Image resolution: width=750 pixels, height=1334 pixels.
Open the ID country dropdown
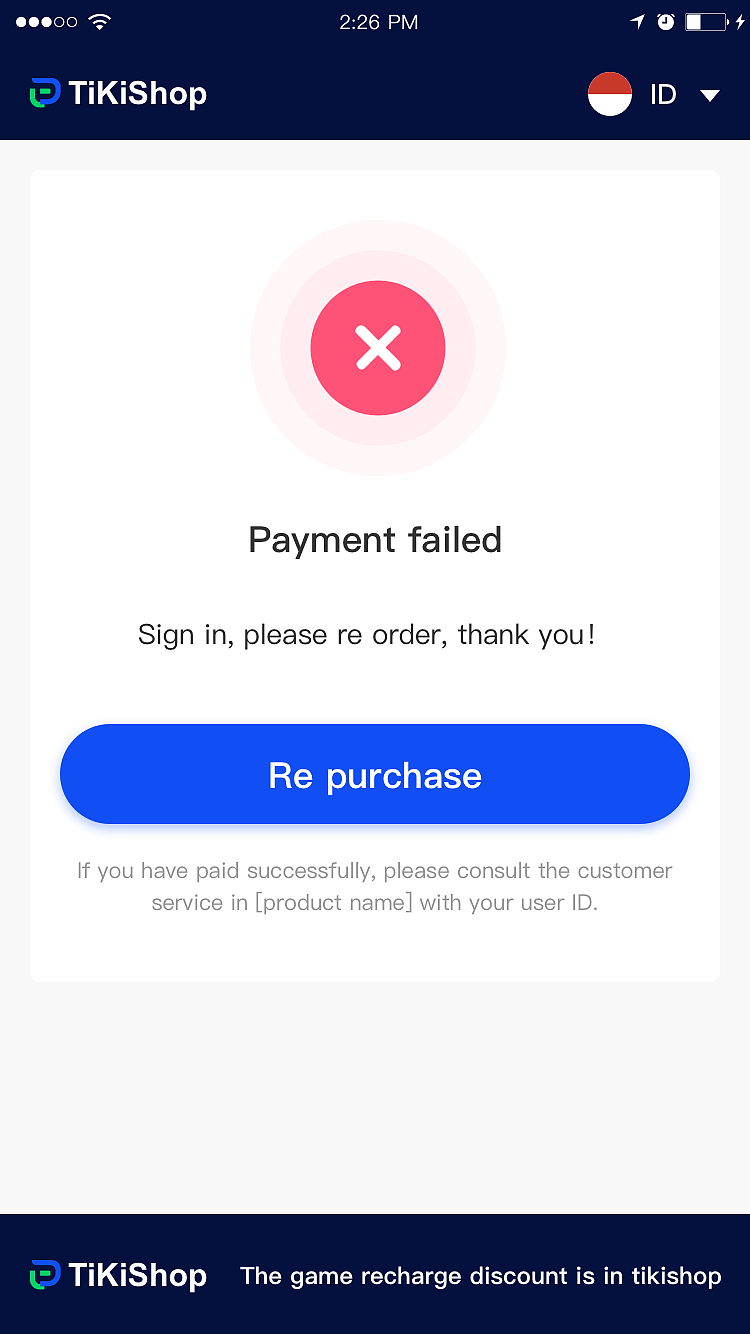click(x=654, y=95)
